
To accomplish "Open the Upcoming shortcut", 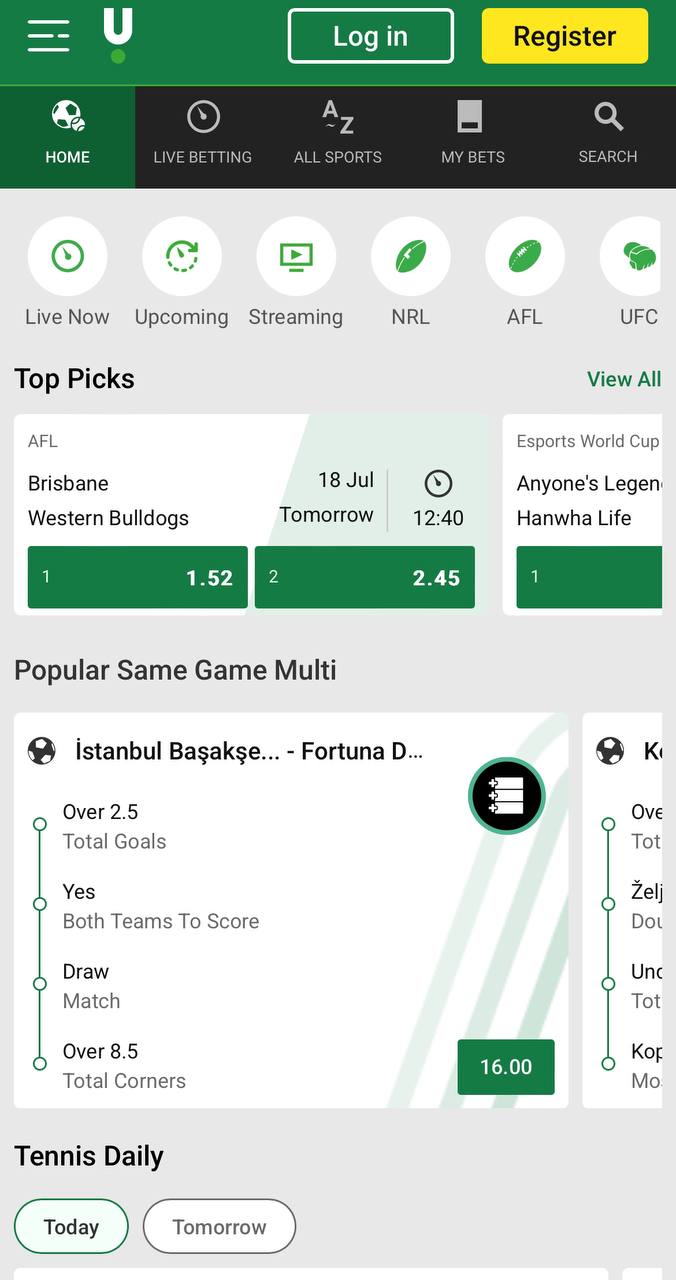I will [x=182, y=273].
